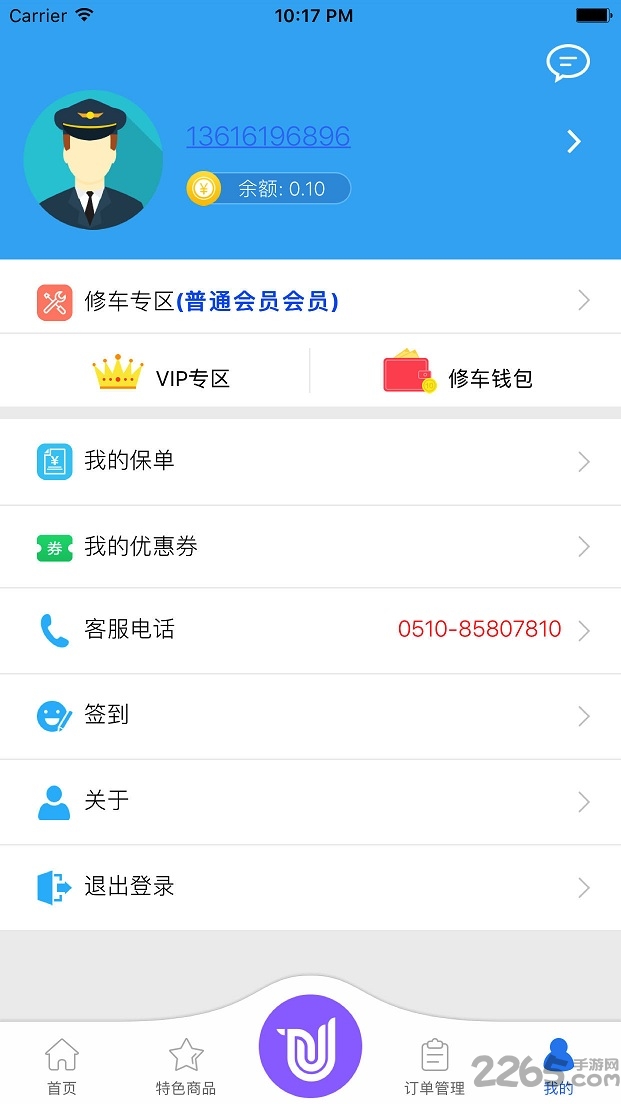Tap the pilot profile avatar
Image resolution: width=621 pixels, height=1104 pixels.
93,160
